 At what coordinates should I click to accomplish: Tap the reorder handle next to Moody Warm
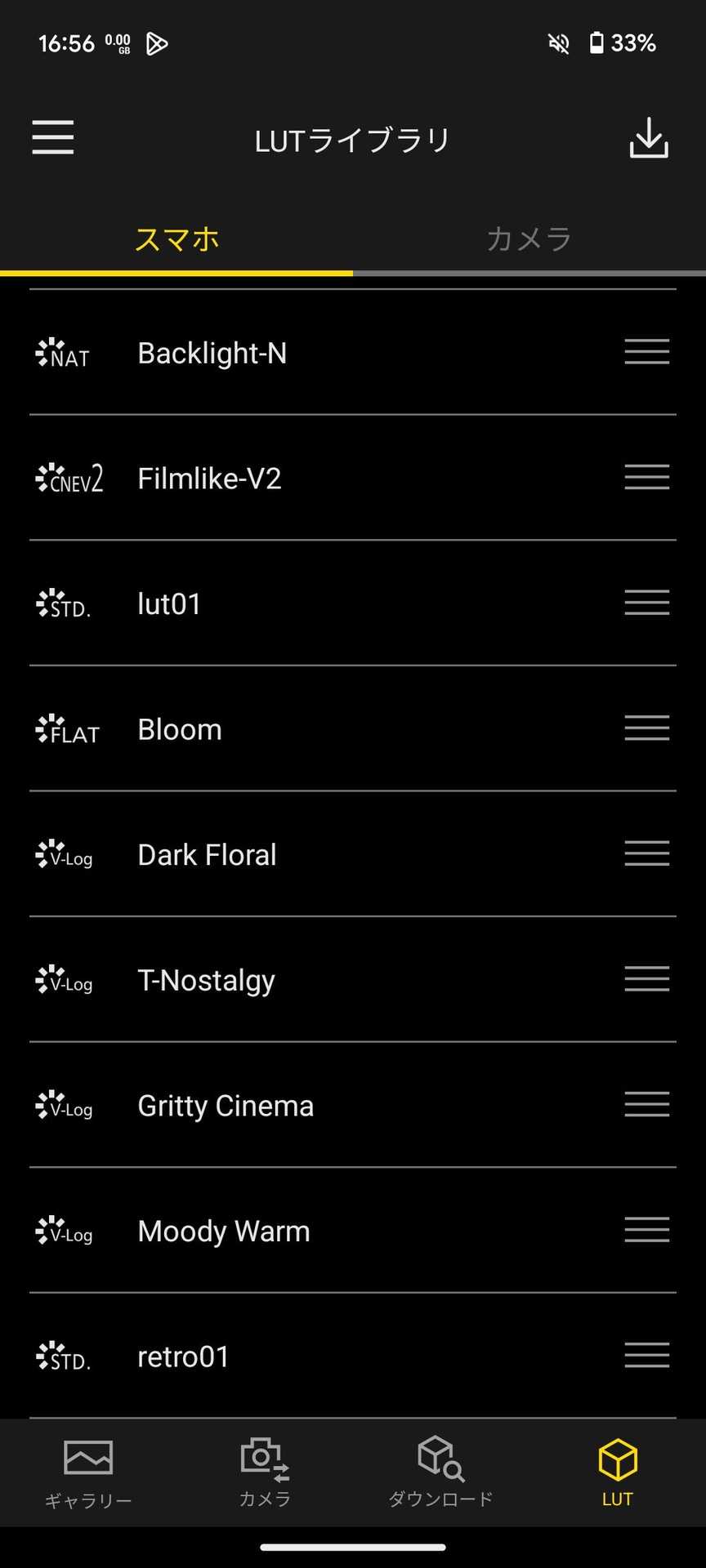pyautogui.click(x=646, y=1229)
